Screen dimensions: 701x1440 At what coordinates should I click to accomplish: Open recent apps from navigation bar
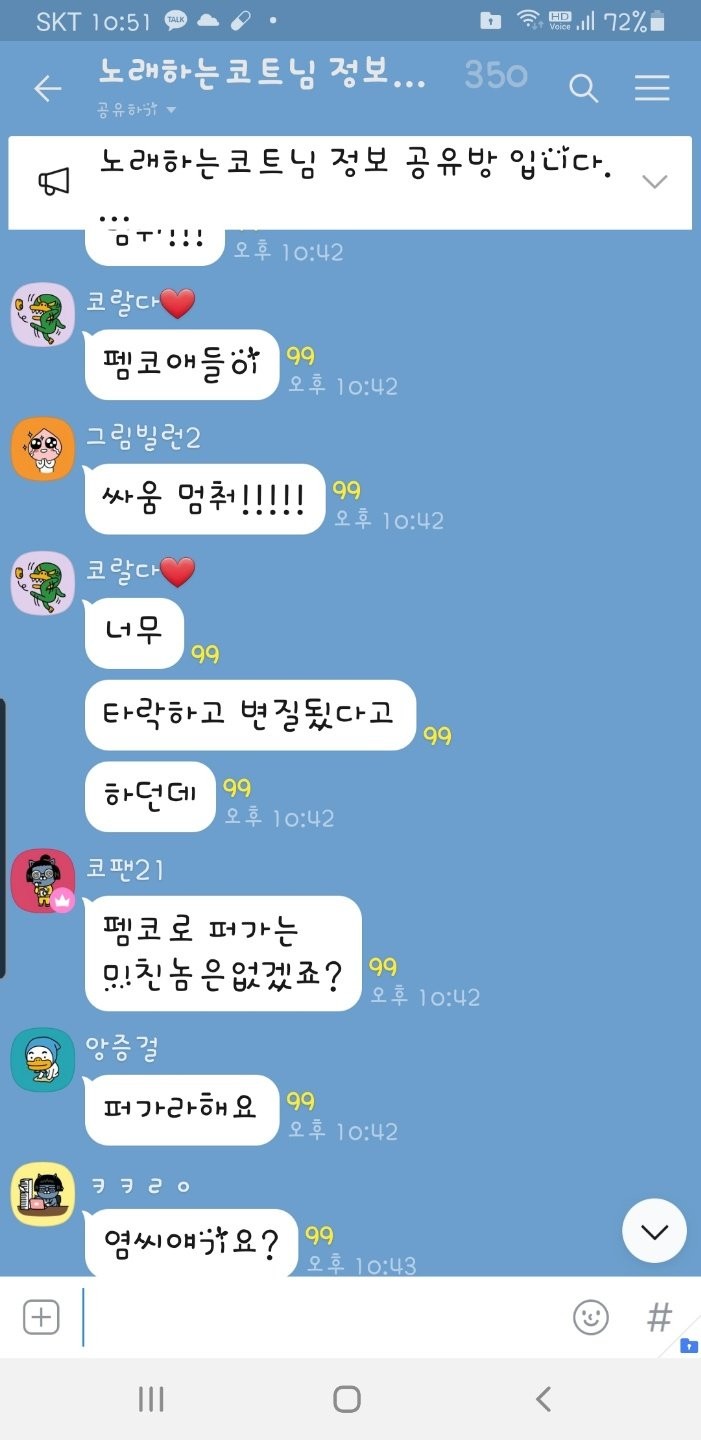(x=151, y=1399)
